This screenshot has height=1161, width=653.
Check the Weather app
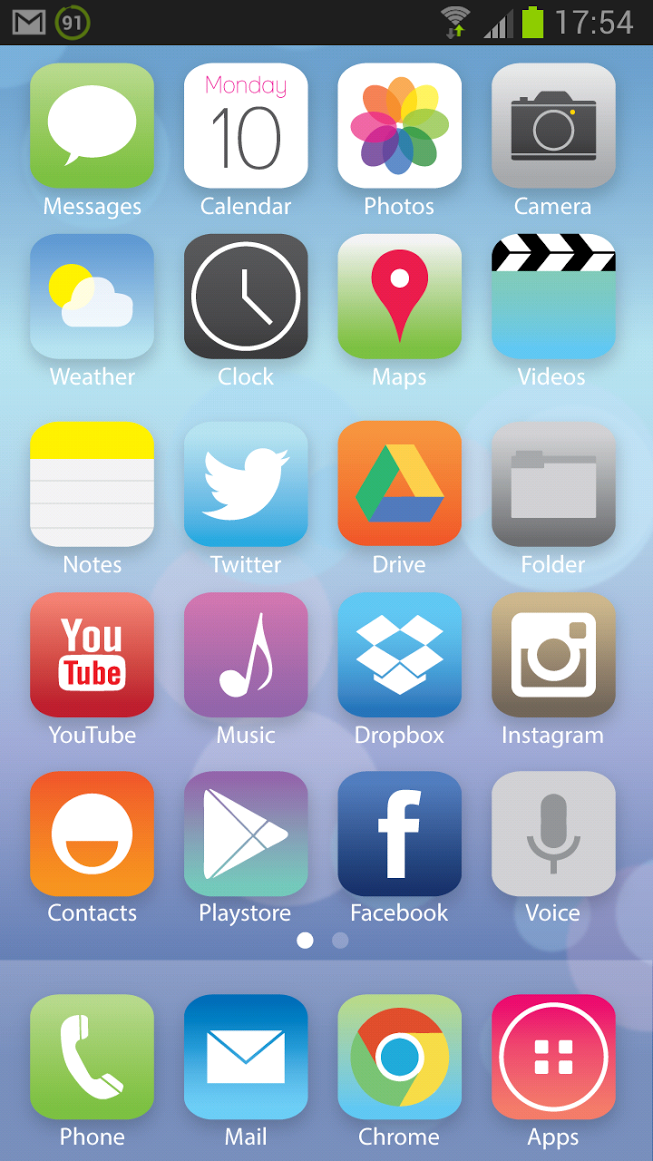[x=92, y=297]
